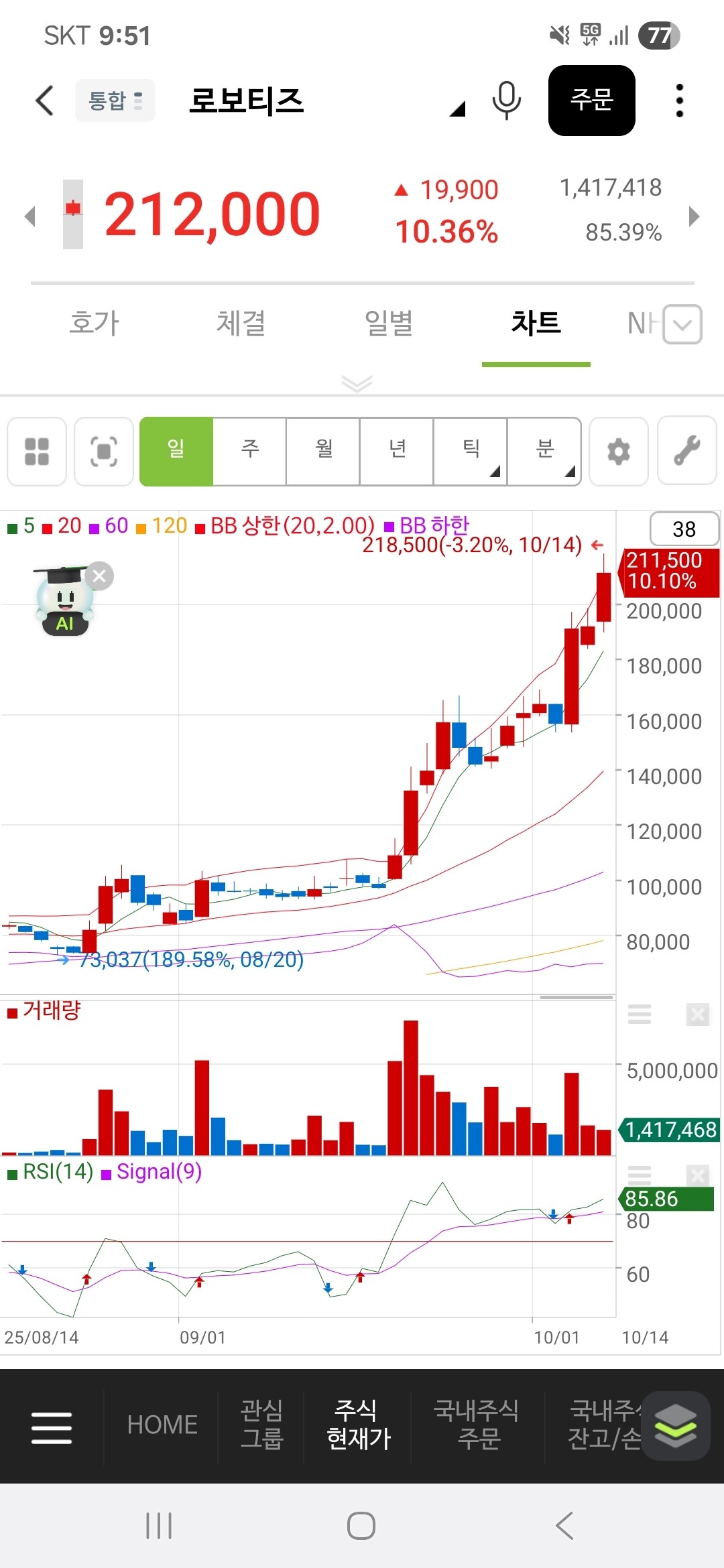
Task: Select the 월 monthly chart period
Action: (324, 450)
